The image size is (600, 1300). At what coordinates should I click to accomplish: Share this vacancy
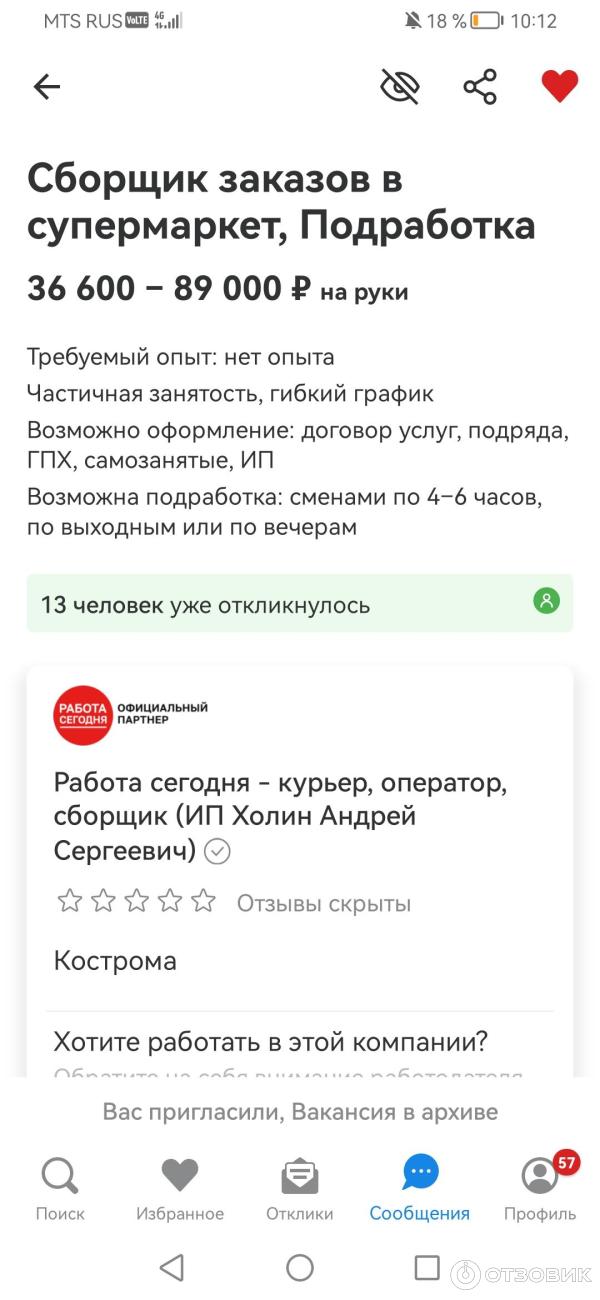480,87
